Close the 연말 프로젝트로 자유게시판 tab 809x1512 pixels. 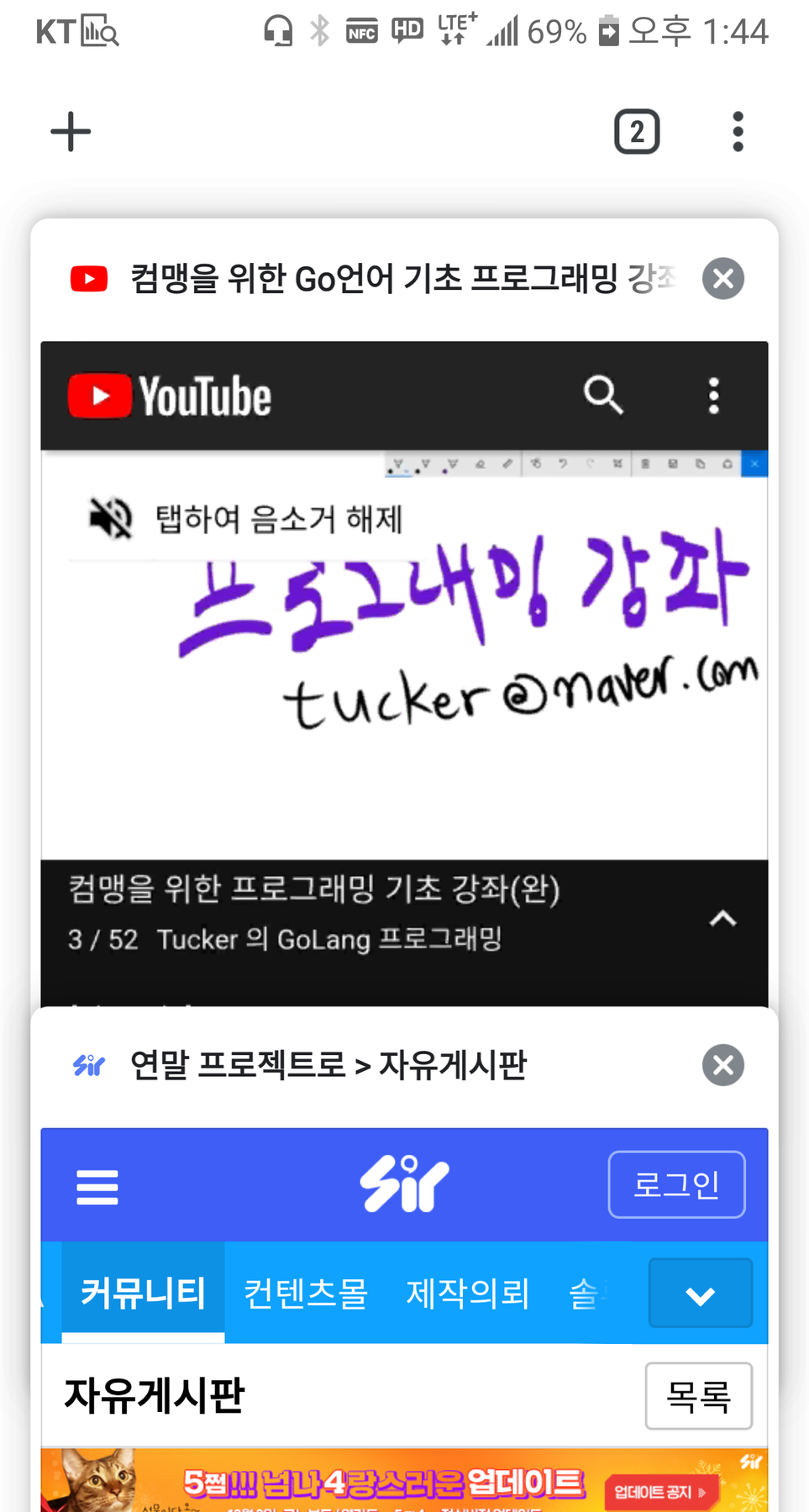pos(722,1065)
